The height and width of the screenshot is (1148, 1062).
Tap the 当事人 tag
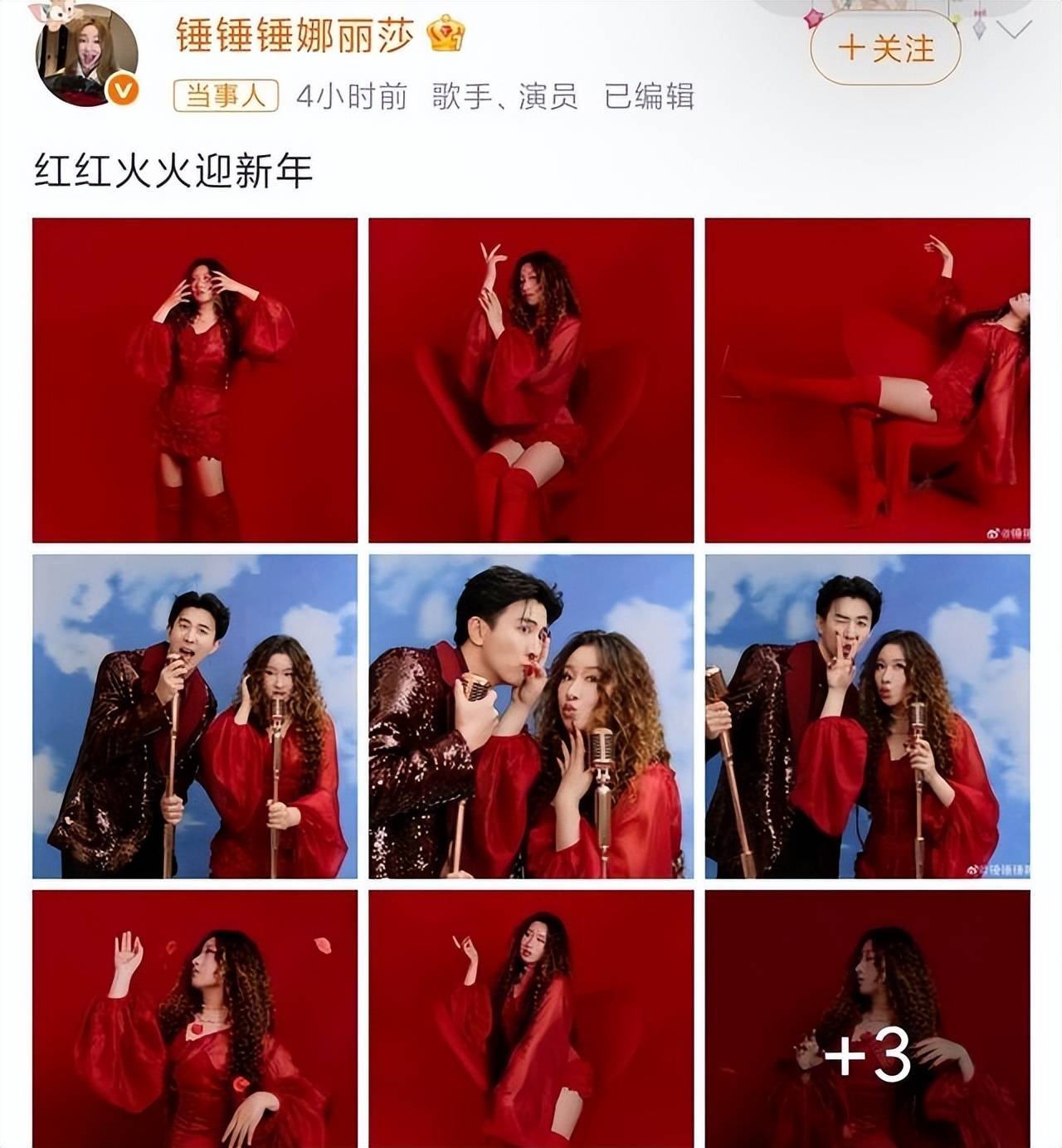pyautogui.click(x=226, y=96)
